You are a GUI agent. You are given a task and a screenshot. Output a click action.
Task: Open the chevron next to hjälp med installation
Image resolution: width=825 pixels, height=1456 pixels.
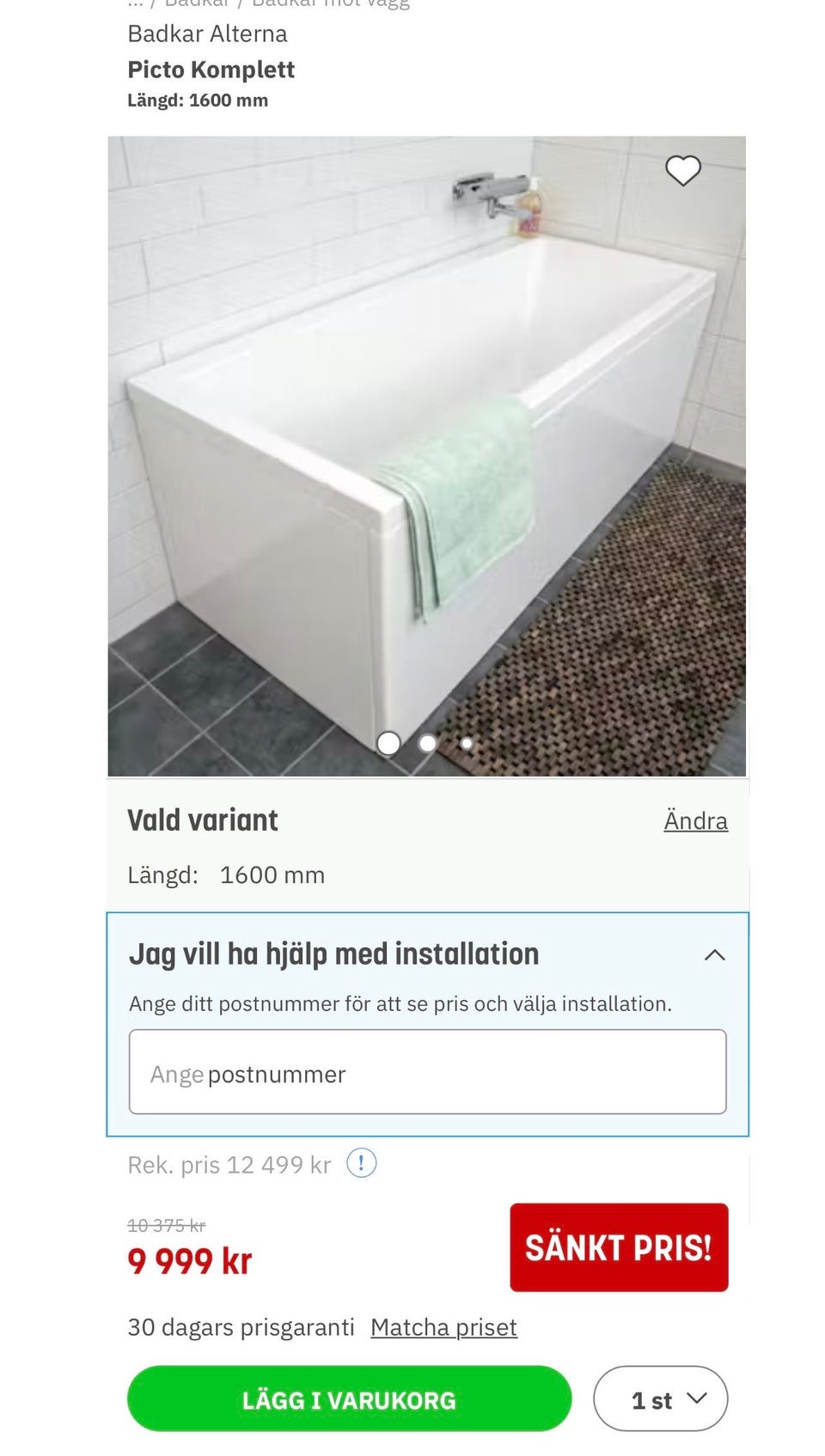click(x=714, y=954)
